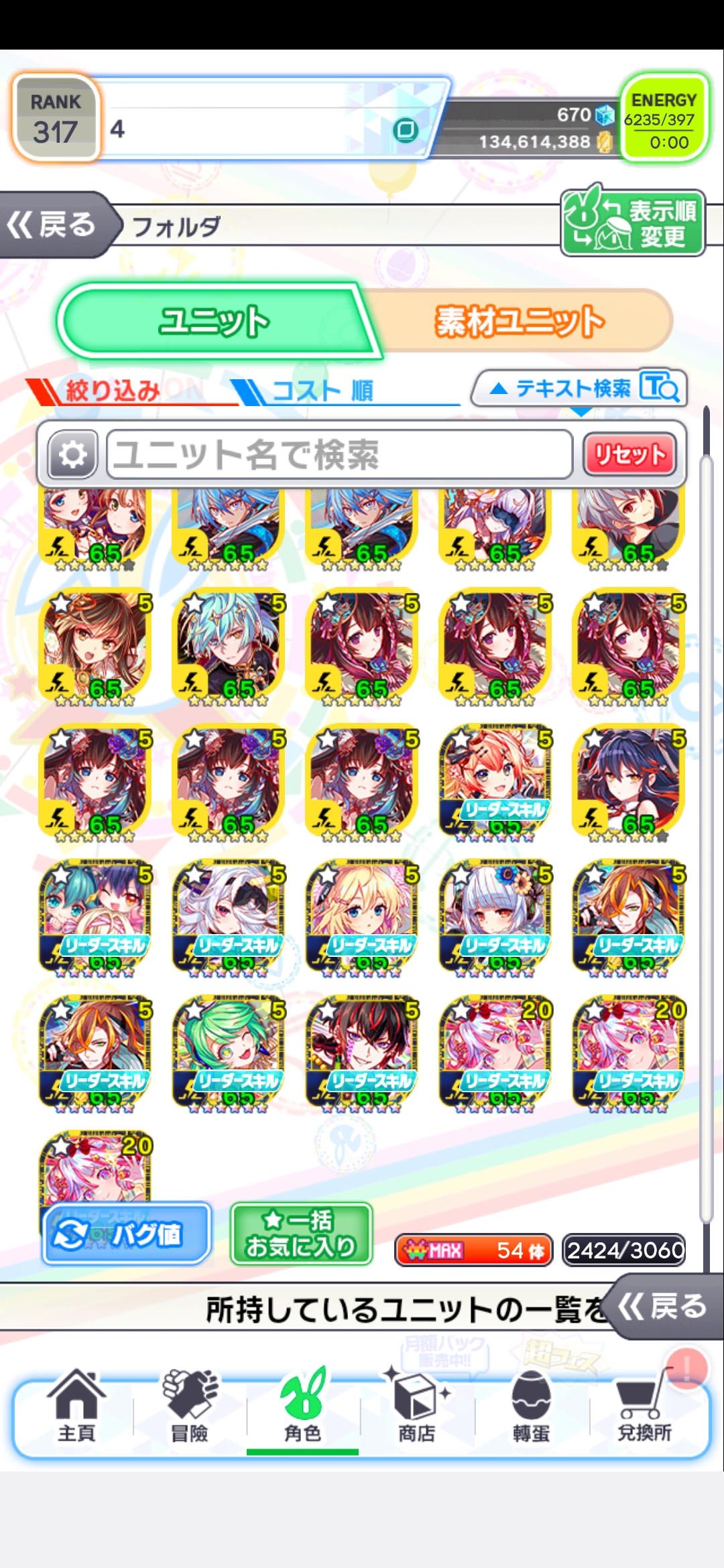Toggle the バグ値 display button
The width and height of the screenshot is (724, 1568).
(x=127, y=1234)
